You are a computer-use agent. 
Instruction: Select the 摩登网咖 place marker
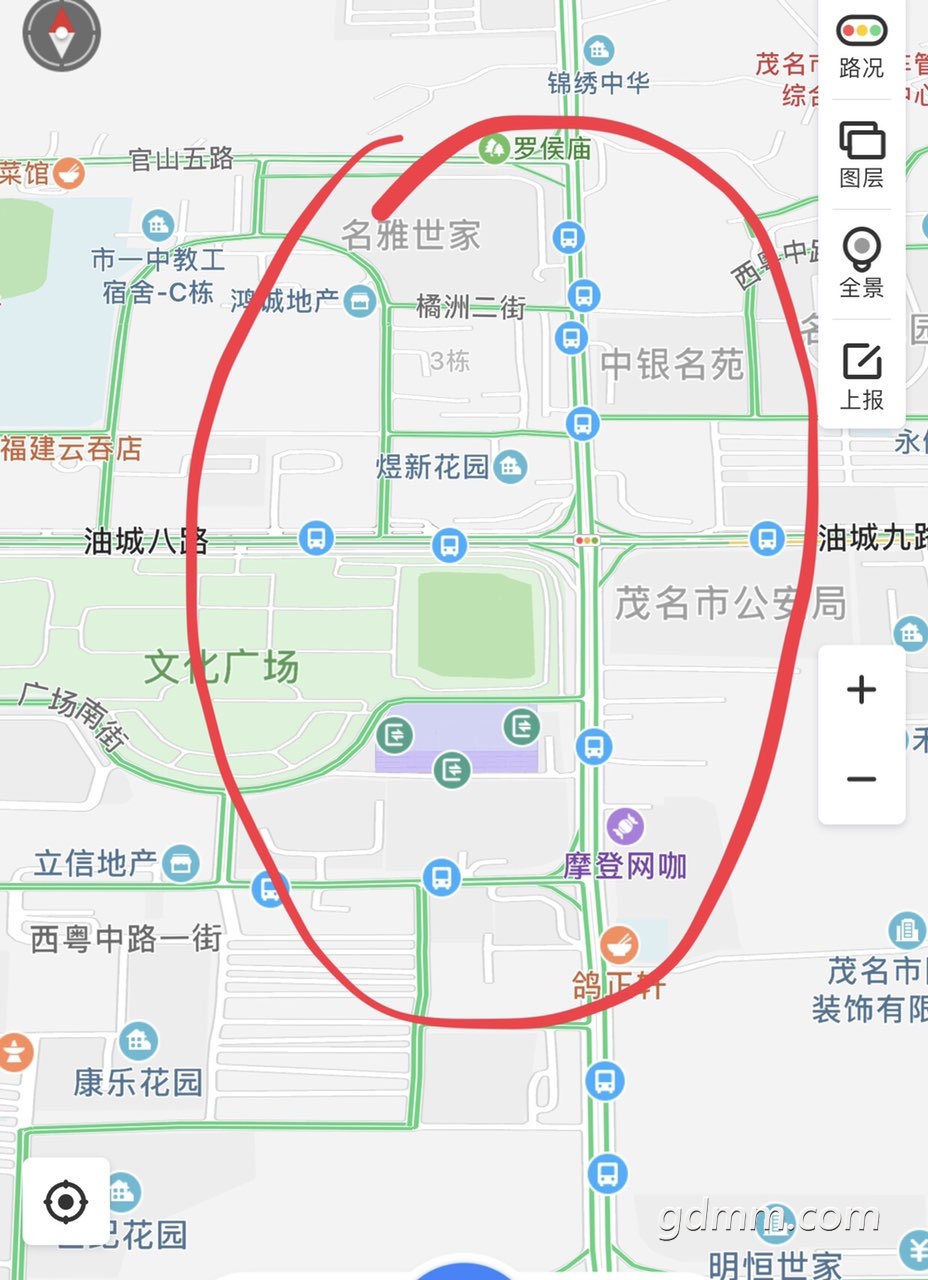(x=625, y=827)
